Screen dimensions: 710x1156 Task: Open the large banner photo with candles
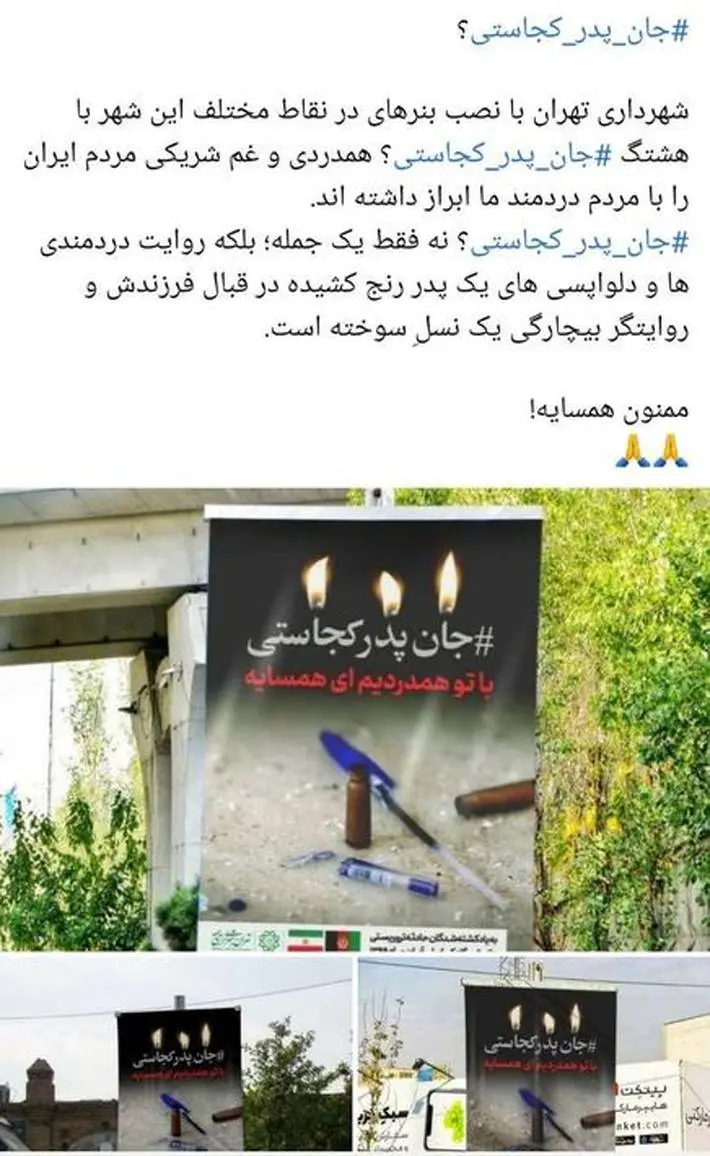(x=355, y=720)
